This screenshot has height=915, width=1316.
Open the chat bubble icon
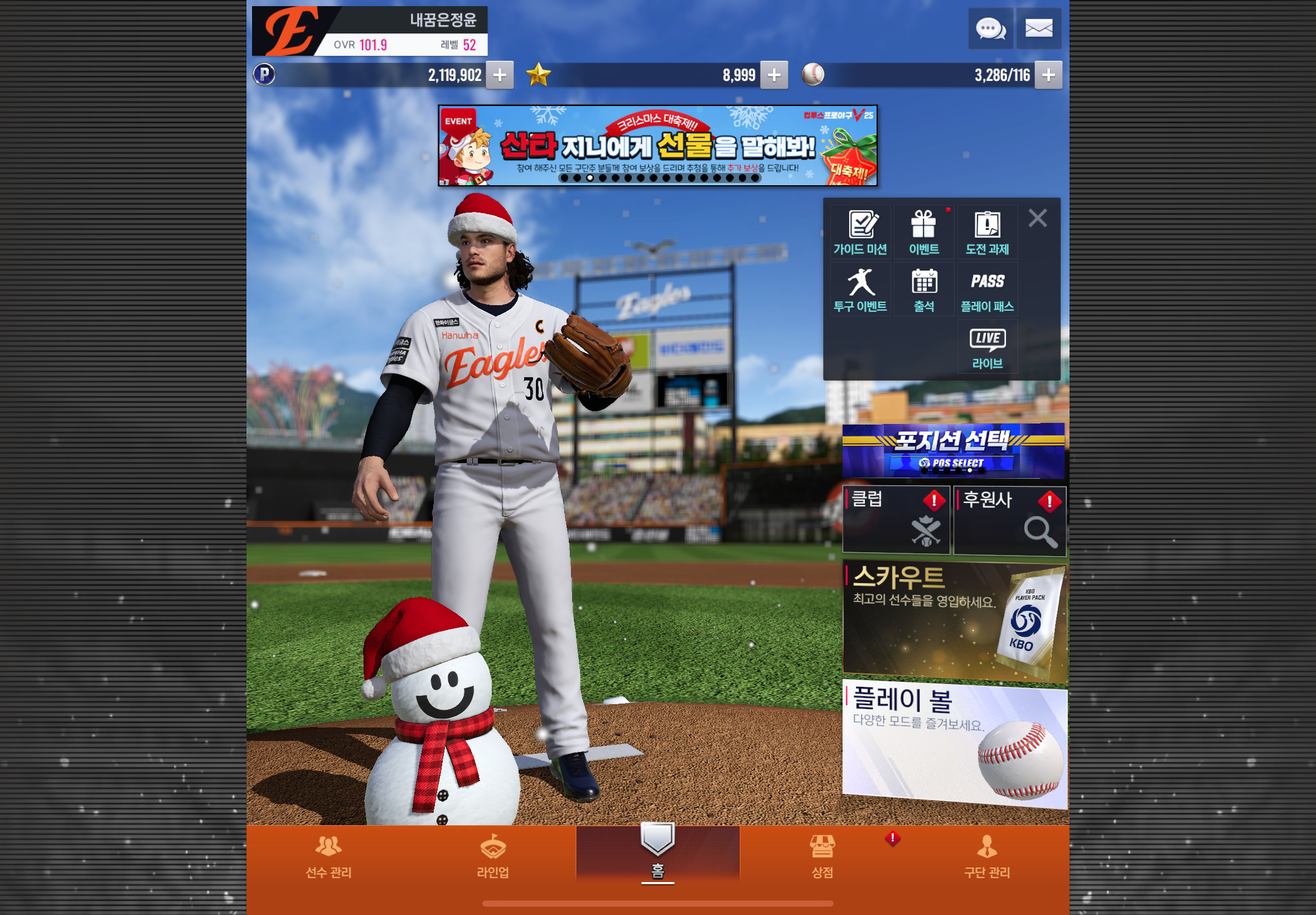990,28
